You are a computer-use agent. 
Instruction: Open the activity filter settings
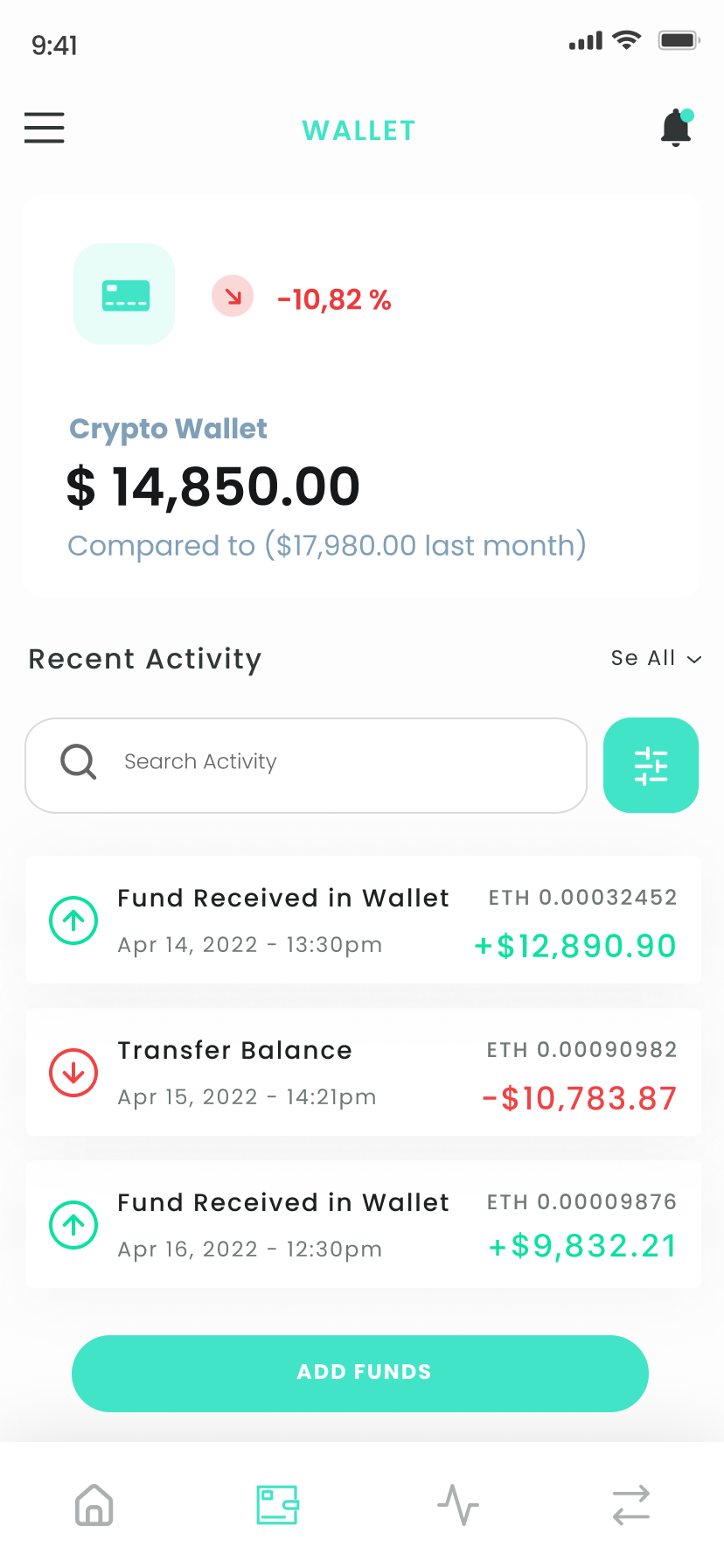pos(651,765)
